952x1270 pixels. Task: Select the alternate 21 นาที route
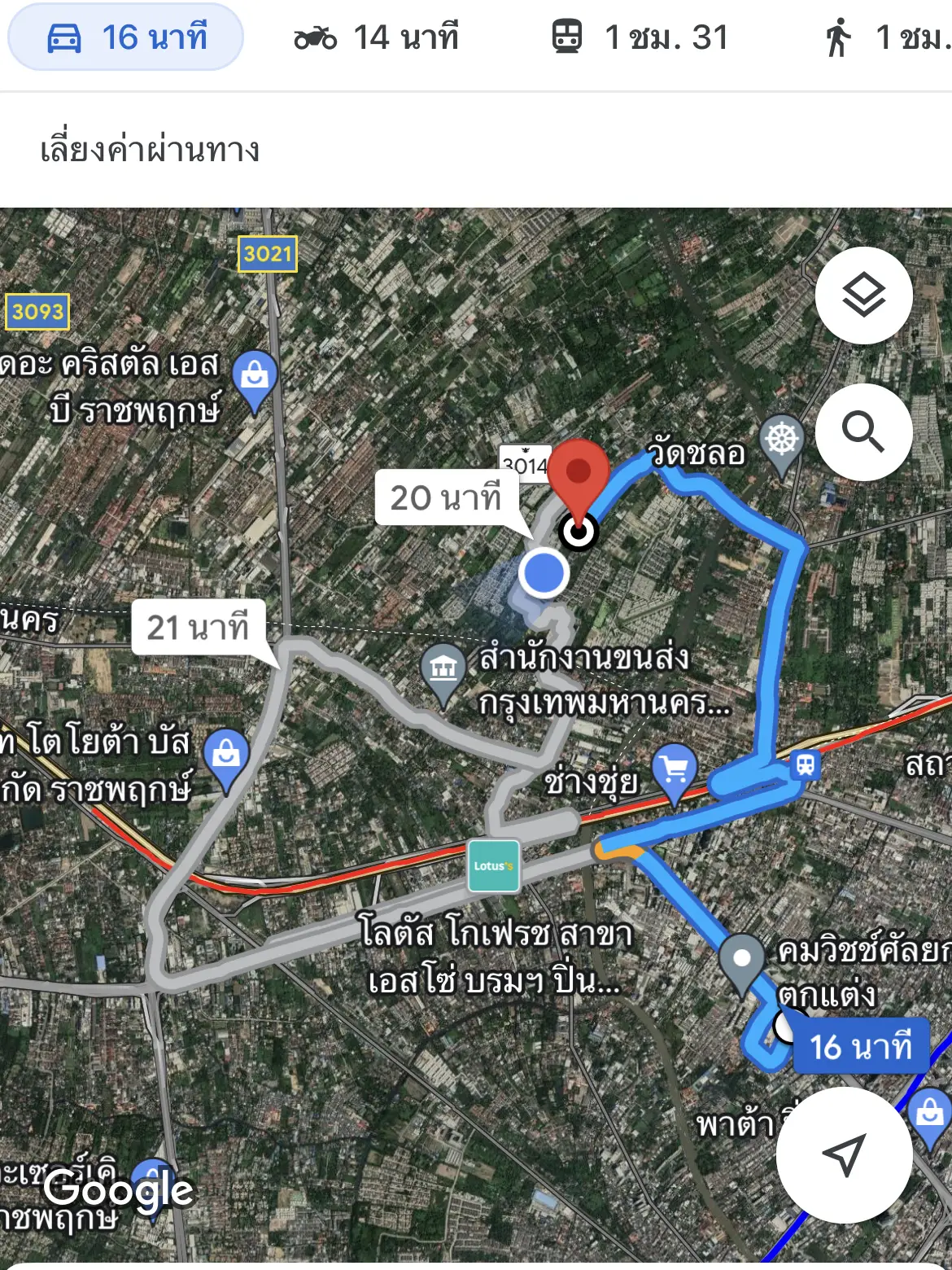[x=199, y=627]
